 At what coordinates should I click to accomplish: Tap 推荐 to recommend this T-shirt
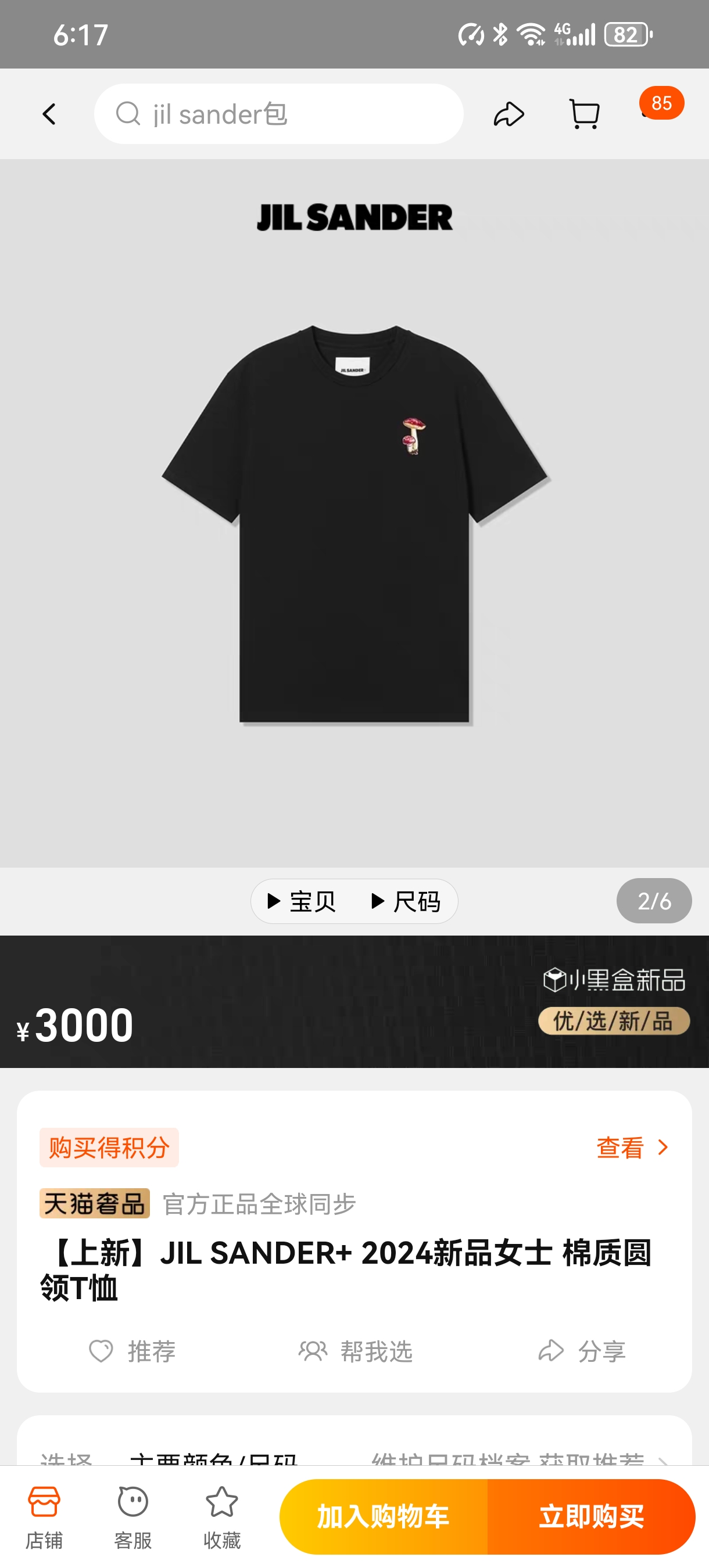133,1351
